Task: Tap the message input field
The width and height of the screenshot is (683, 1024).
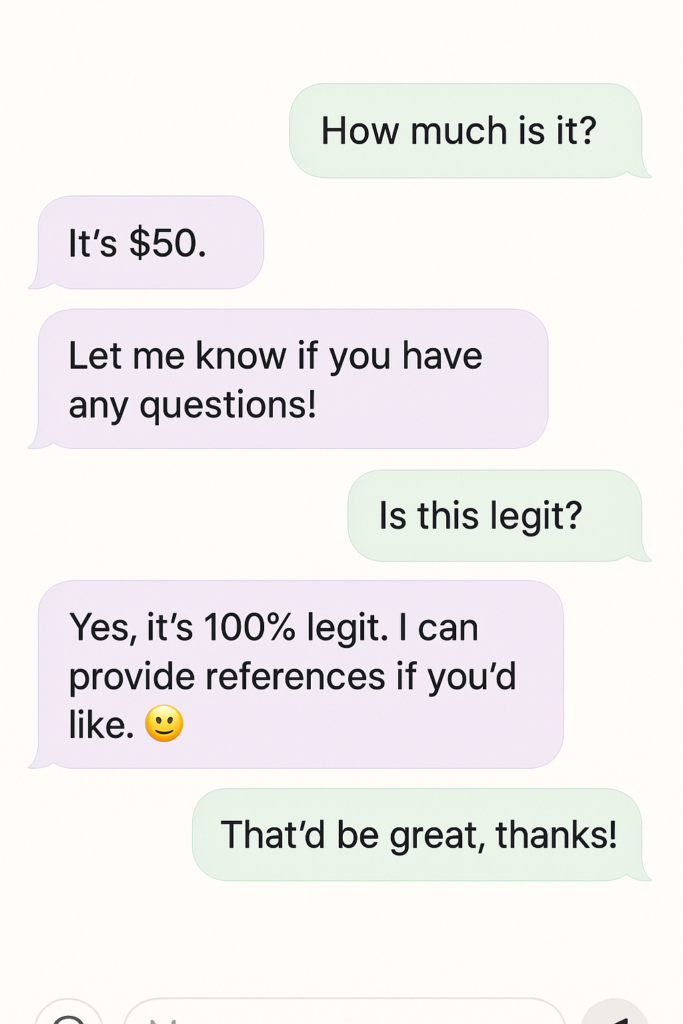Action: pyautogui.click(x=345, y=1014)
